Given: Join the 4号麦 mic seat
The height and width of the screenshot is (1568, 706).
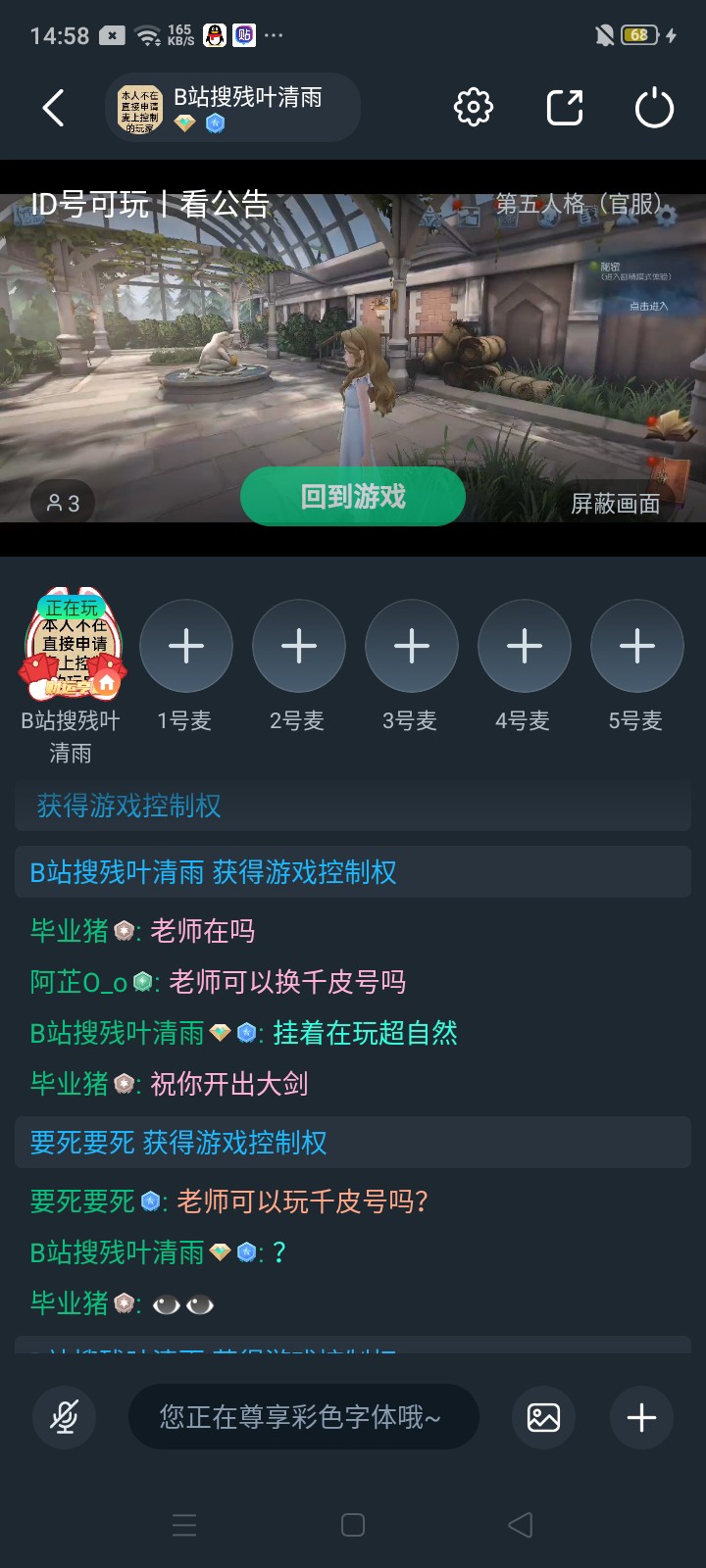Looking at the screenshot, I should point(525,647).
